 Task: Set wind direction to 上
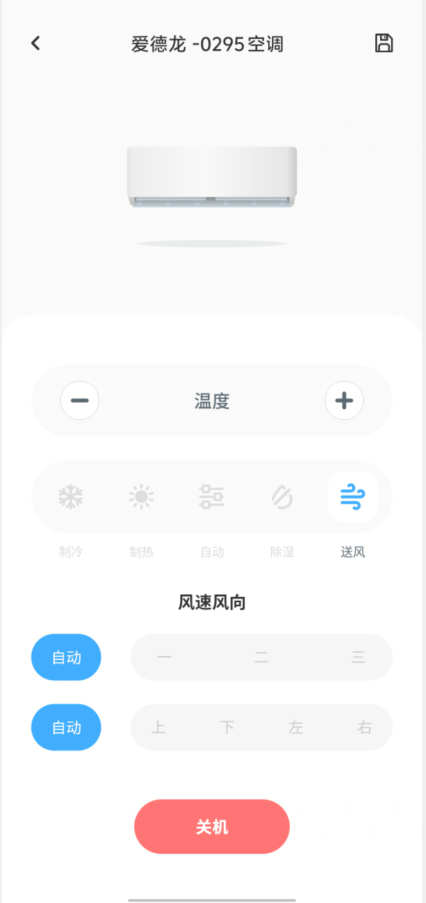158,727
